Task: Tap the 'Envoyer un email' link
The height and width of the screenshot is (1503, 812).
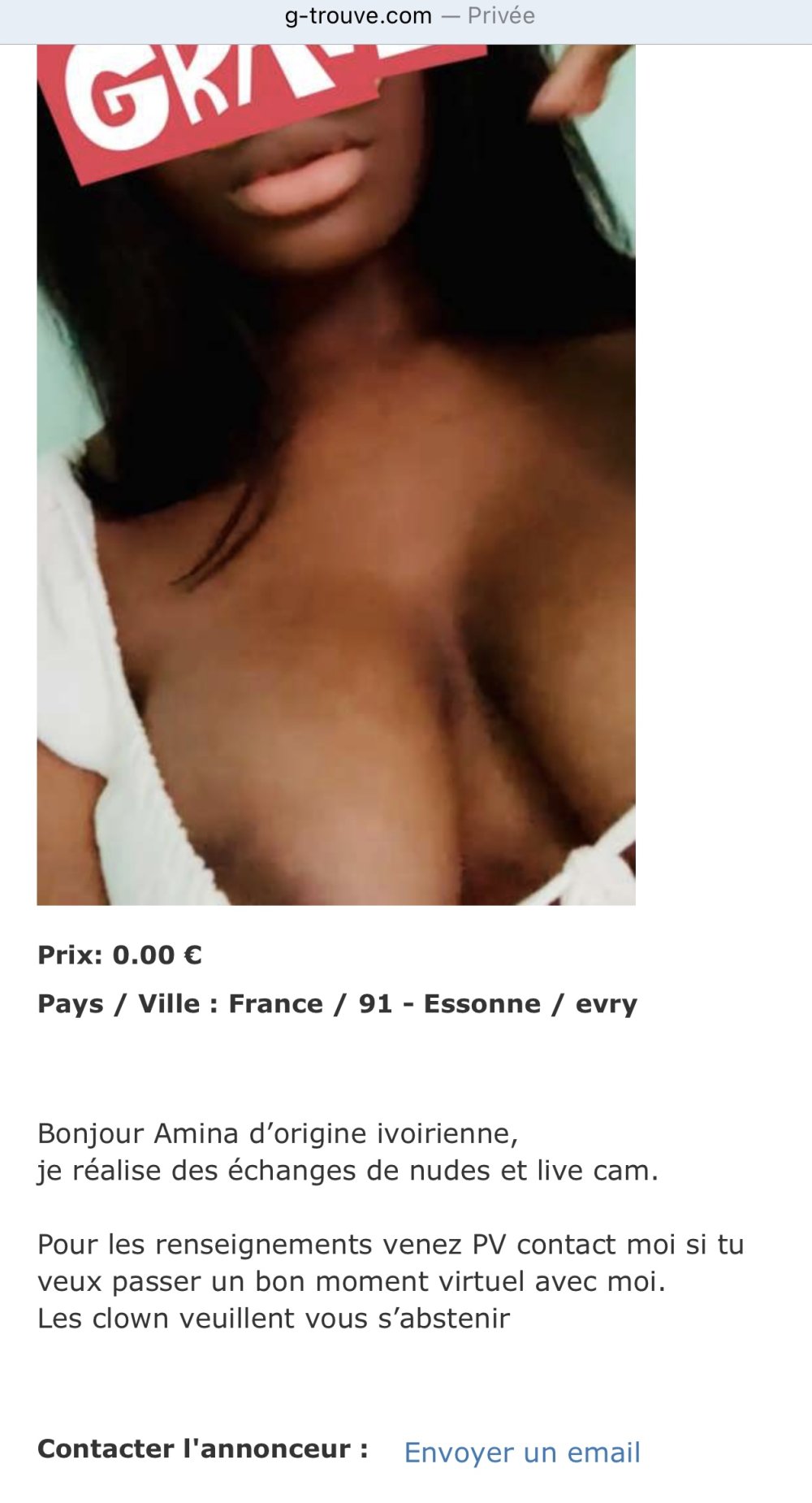Action: tap(522, 1452)
